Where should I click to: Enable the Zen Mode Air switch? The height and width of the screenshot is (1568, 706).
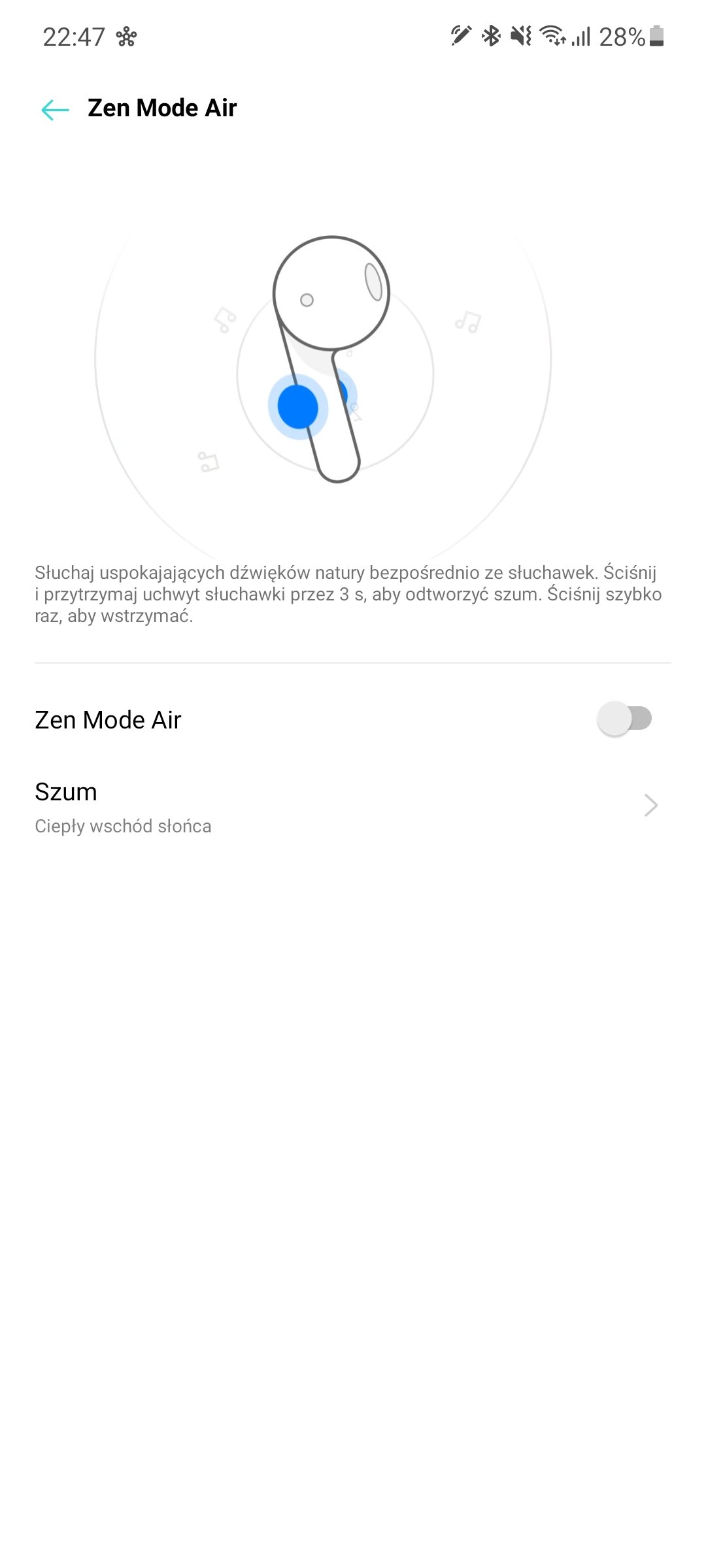click(x=624, y=719)
